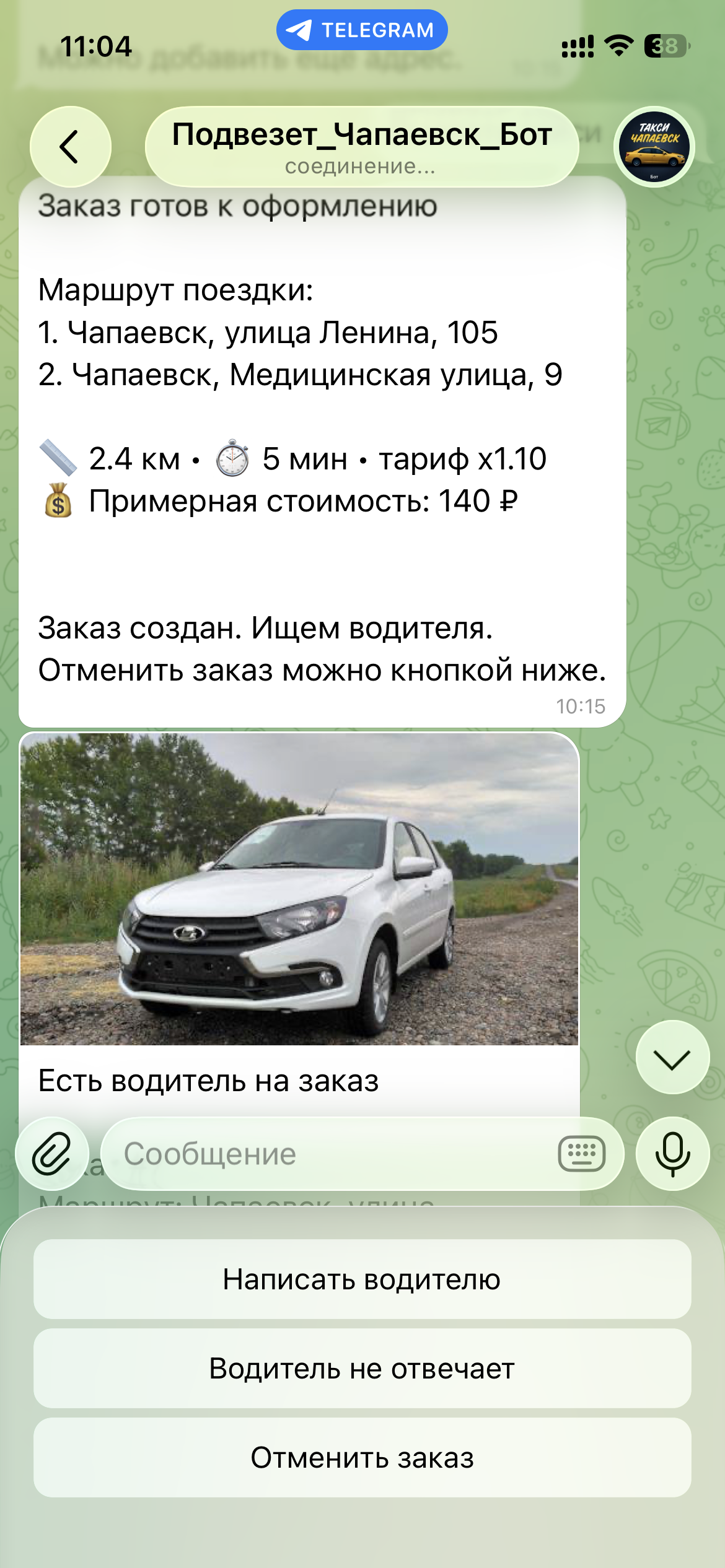Jump to the latest message with down arrow
Image resolution: width=725 pixels, height=1568 pixels.
[x=672, y=1057]
